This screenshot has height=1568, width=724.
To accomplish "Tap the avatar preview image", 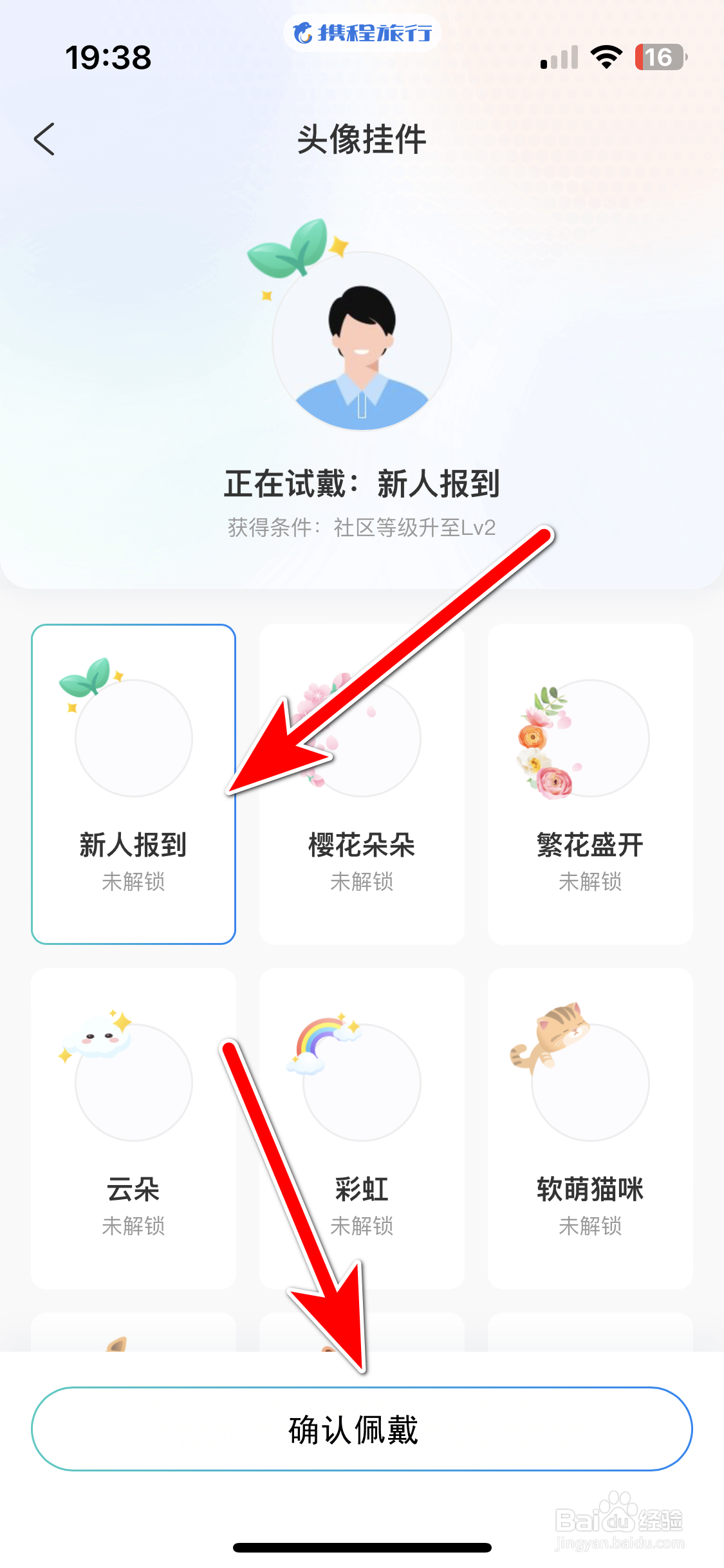I will (x=362, y=341).
